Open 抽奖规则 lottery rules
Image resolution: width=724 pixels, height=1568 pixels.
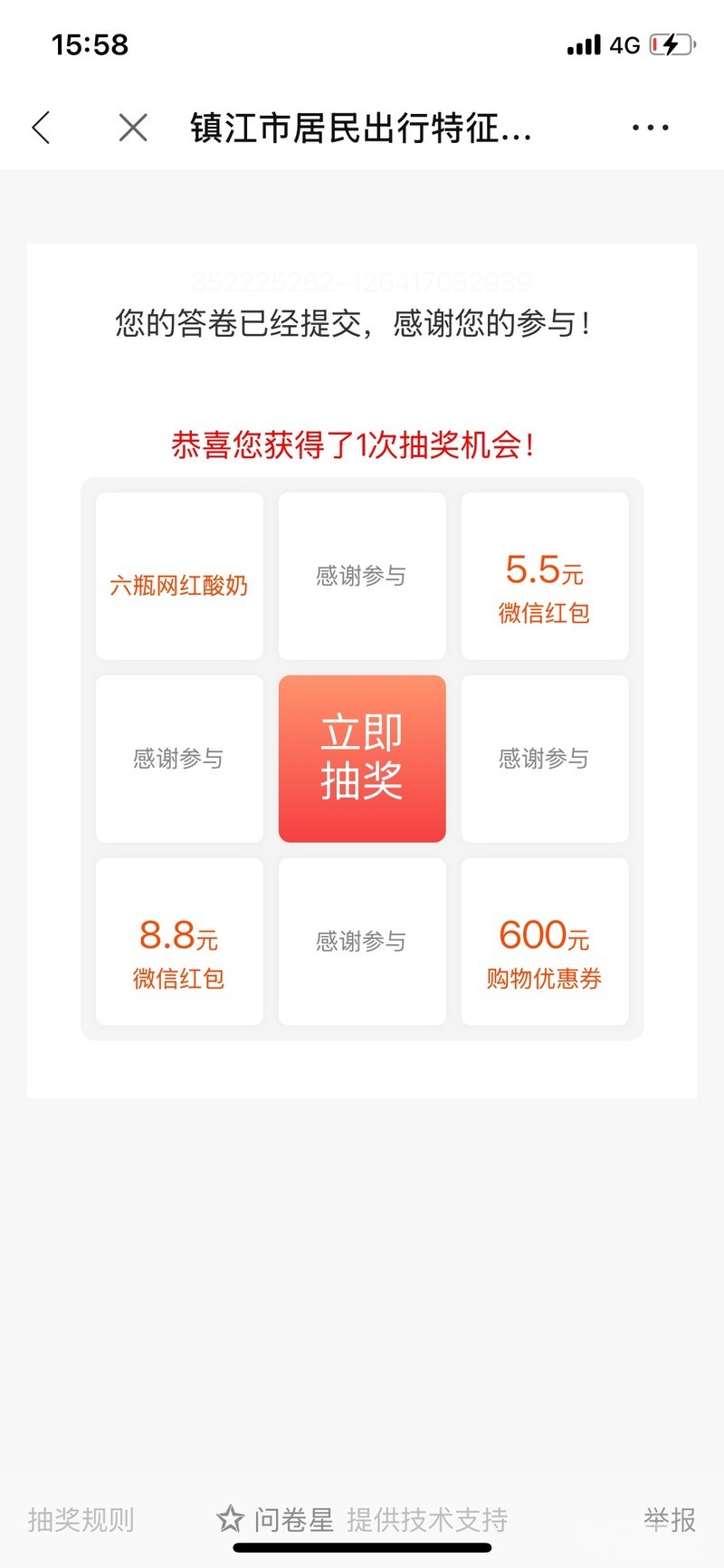tap(81, 1519)
